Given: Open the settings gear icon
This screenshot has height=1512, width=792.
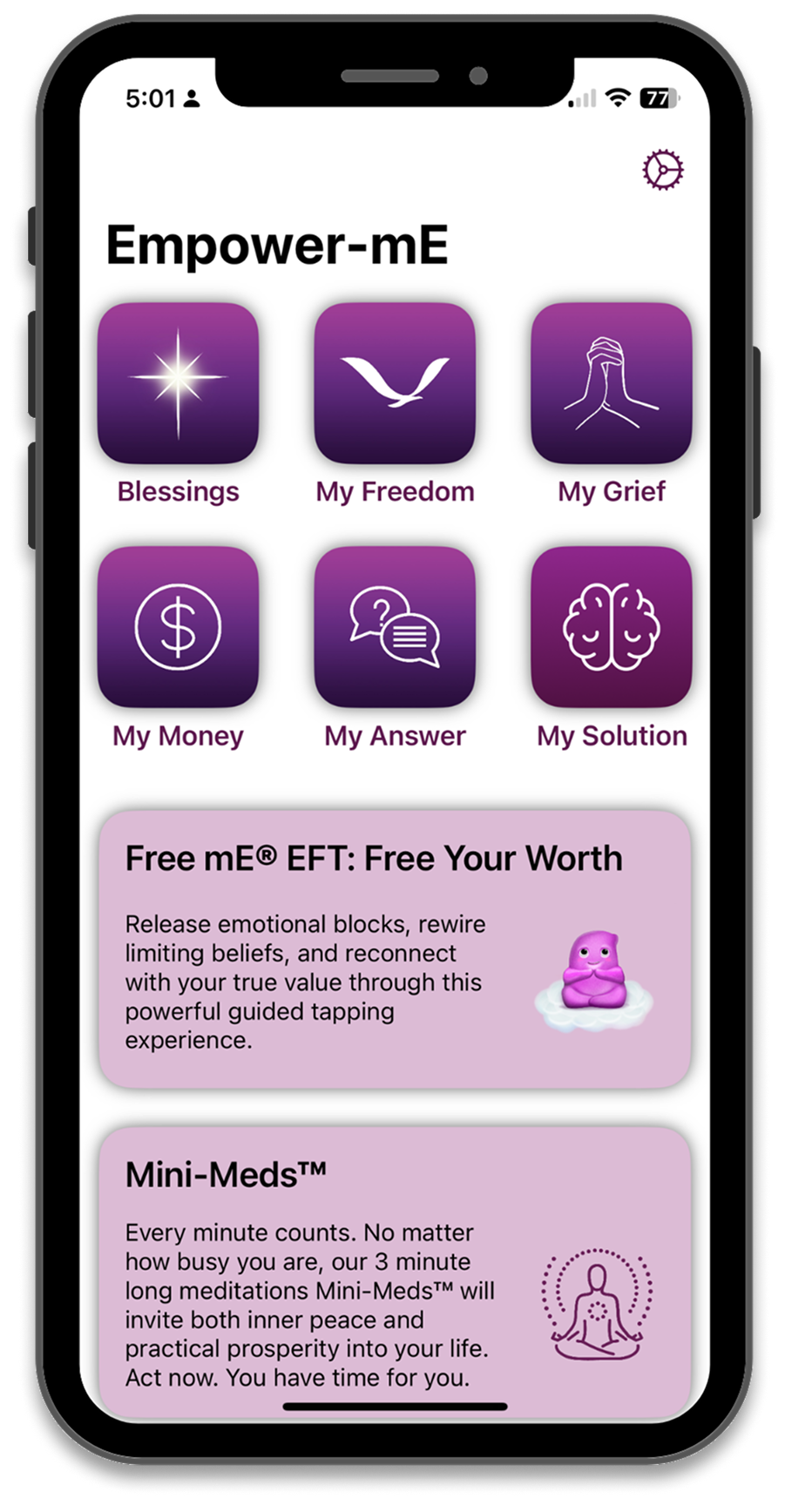Looking at the screenshot, I should pos(663,170).
